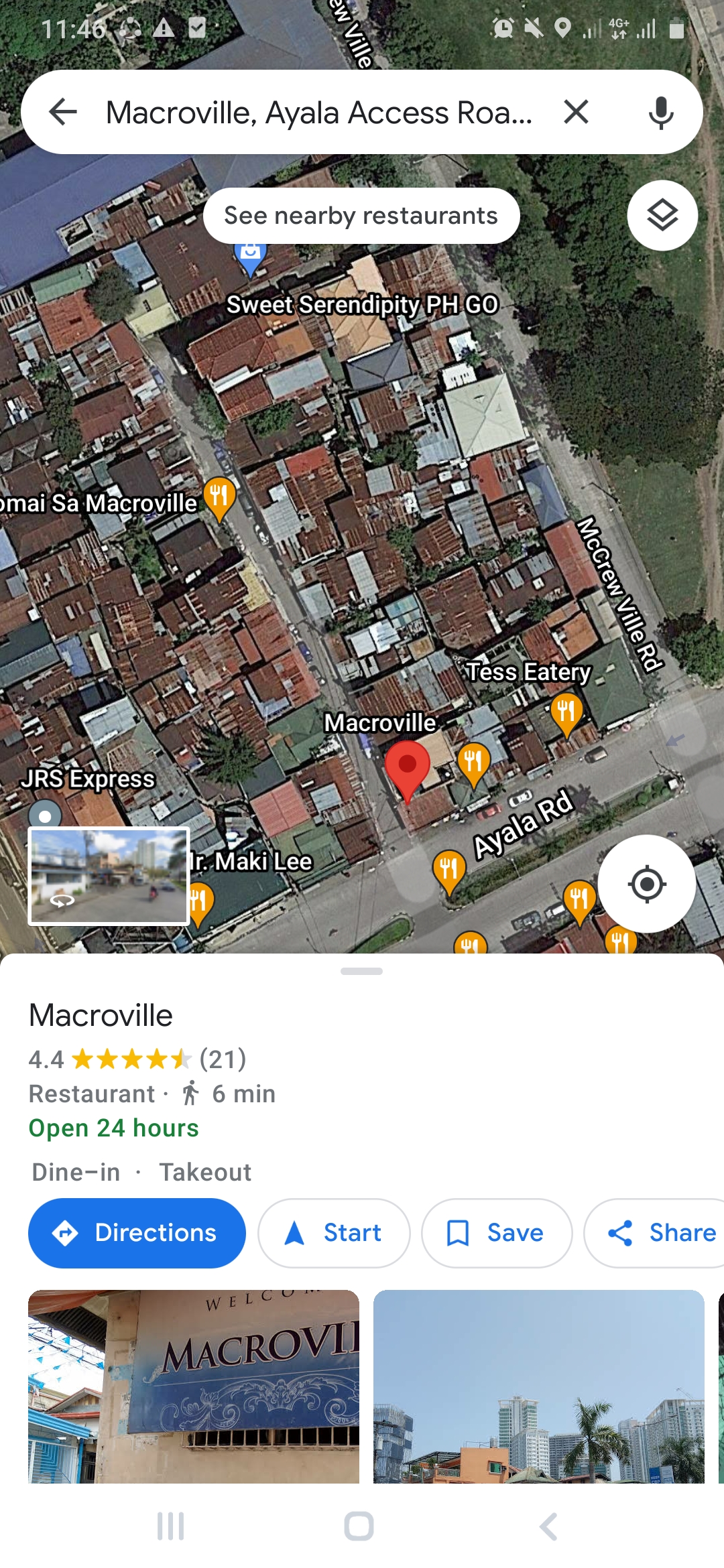
Task: Open the Street View thumbnail
Action: (109, 876)
